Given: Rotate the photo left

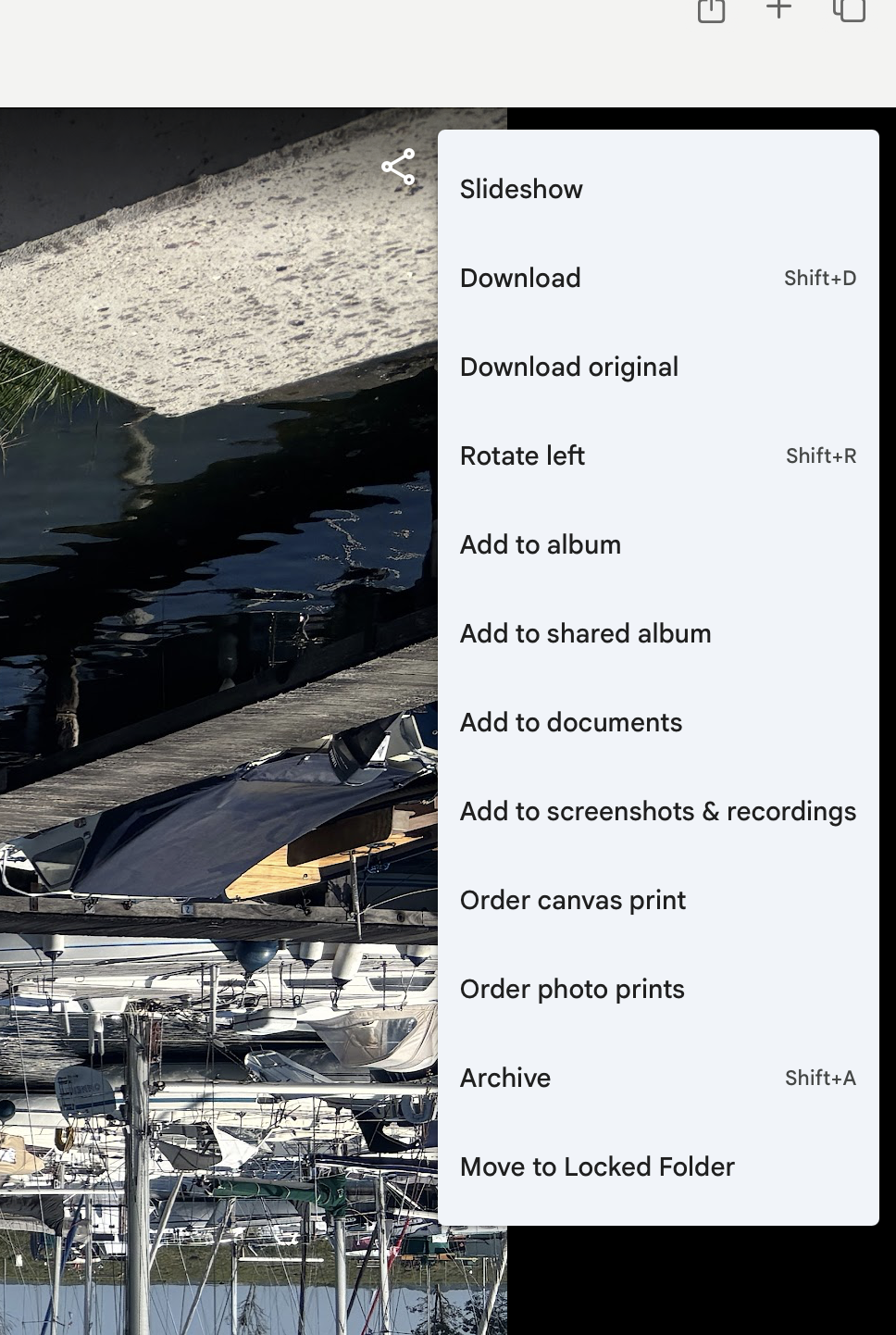Looking at the screenshot, I should point(522,455).
